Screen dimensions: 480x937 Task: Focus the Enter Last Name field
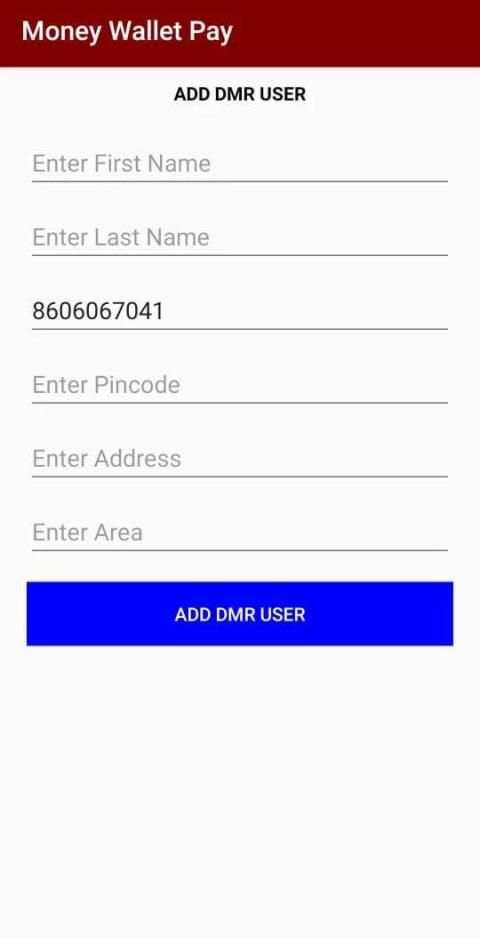(x=240, y=237)
